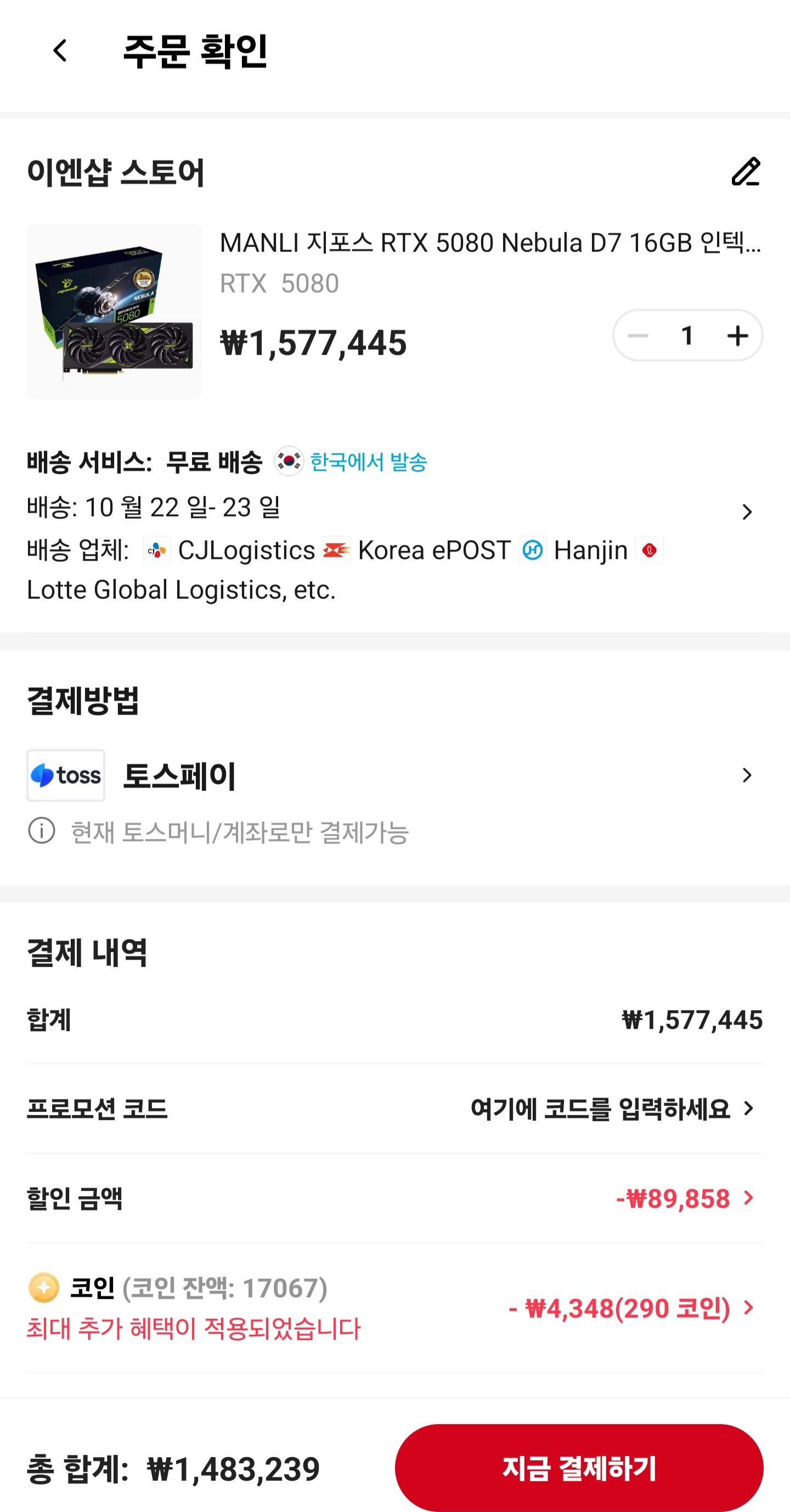Expand the shipping date details chevron
Viewport: 790px width, 1512px height.
point(748,512)
